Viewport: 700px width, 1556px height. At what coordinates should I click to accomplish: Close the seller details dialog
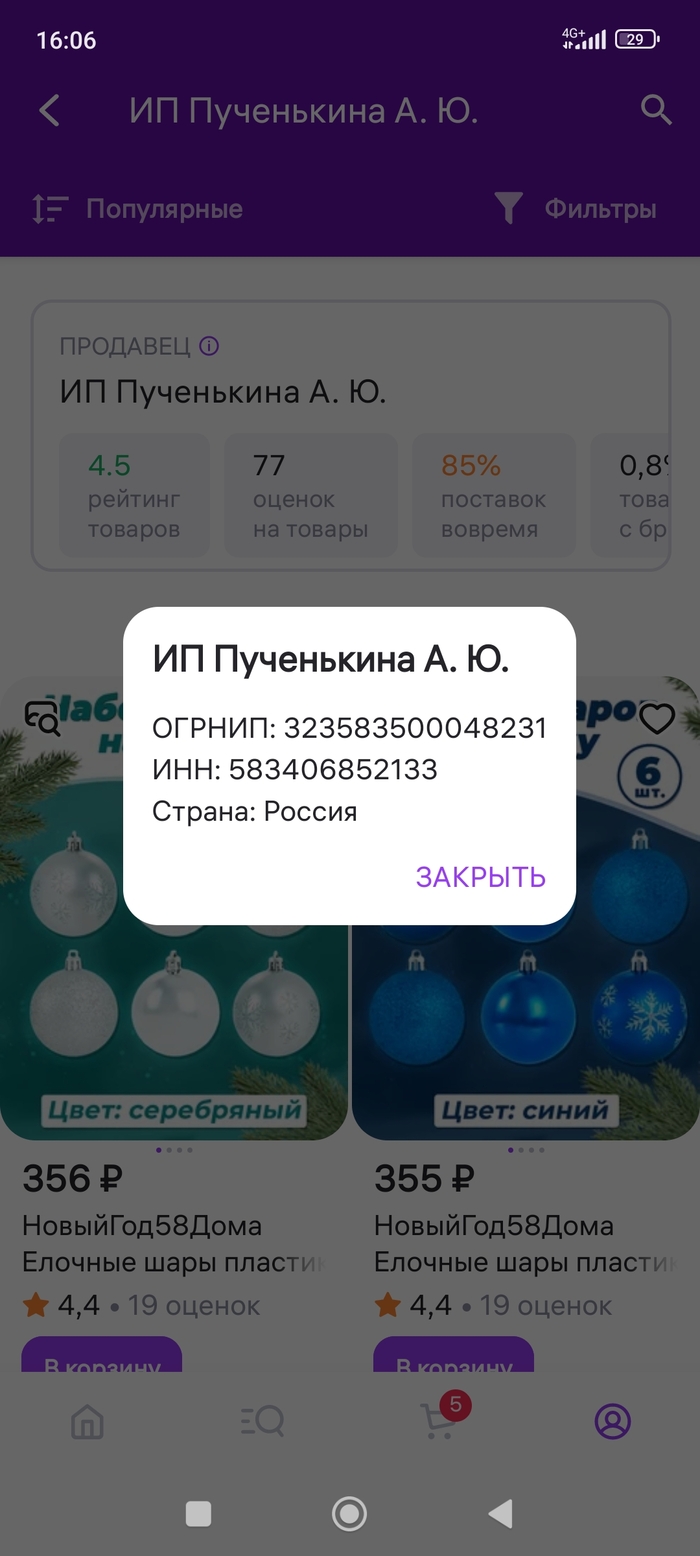pos(480,877)
